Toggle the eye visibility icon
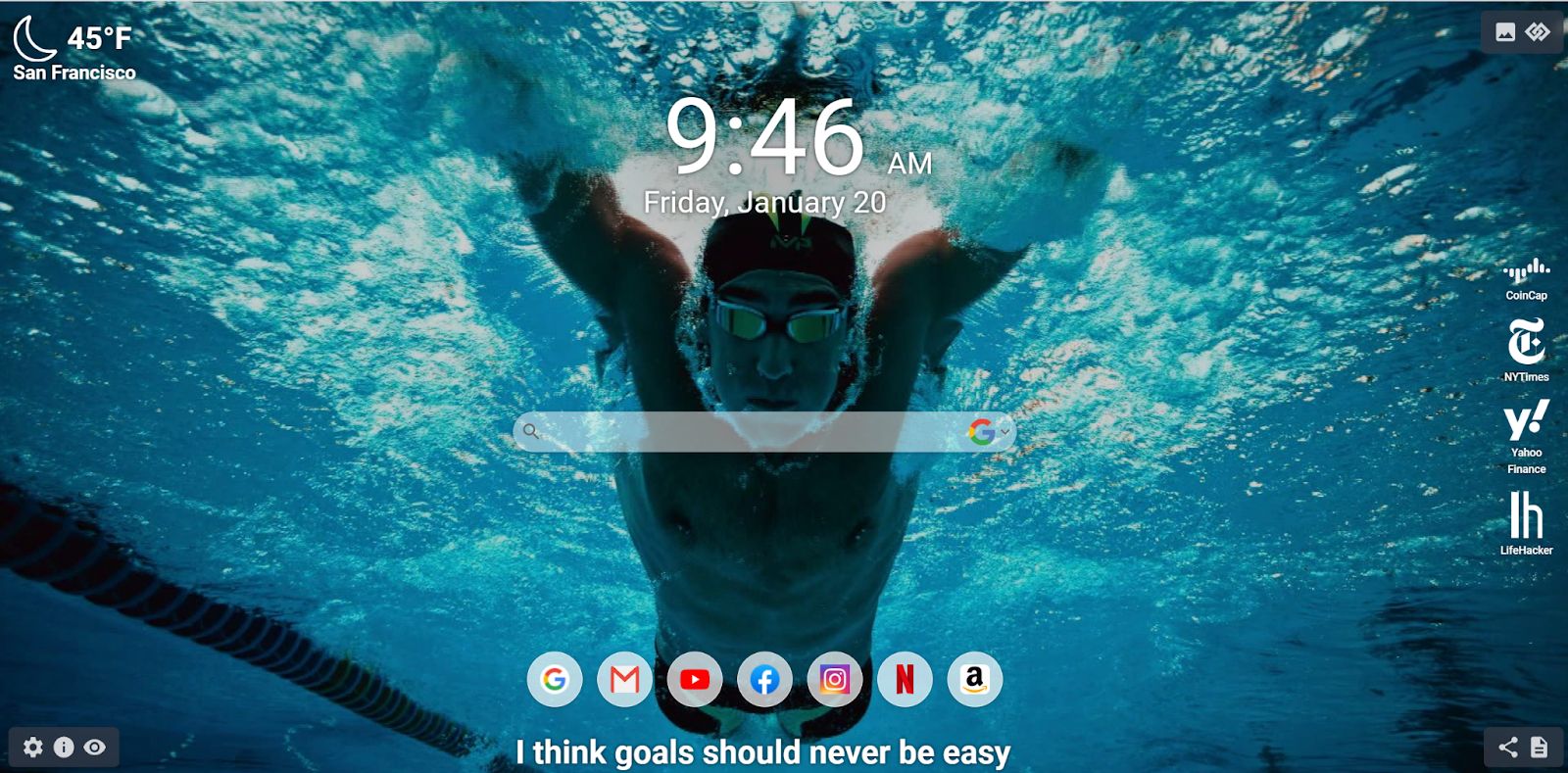Image resolution: width=1568 pixels, height=773 pixels. pyautogui.click(x=95, y=748)
